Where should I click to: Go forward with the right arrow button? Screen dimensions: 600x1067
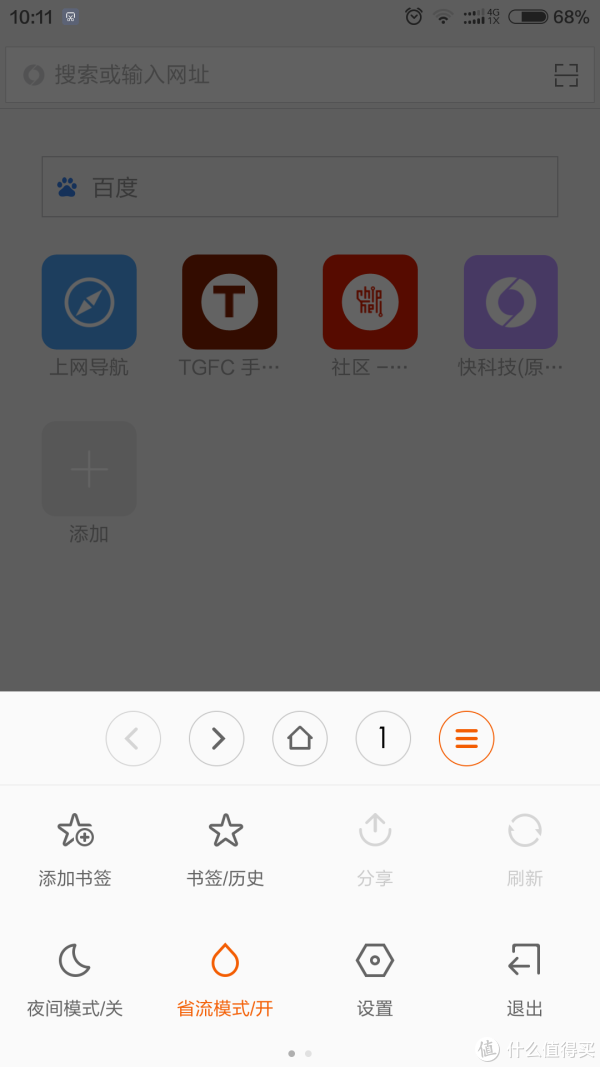[216, 738]
